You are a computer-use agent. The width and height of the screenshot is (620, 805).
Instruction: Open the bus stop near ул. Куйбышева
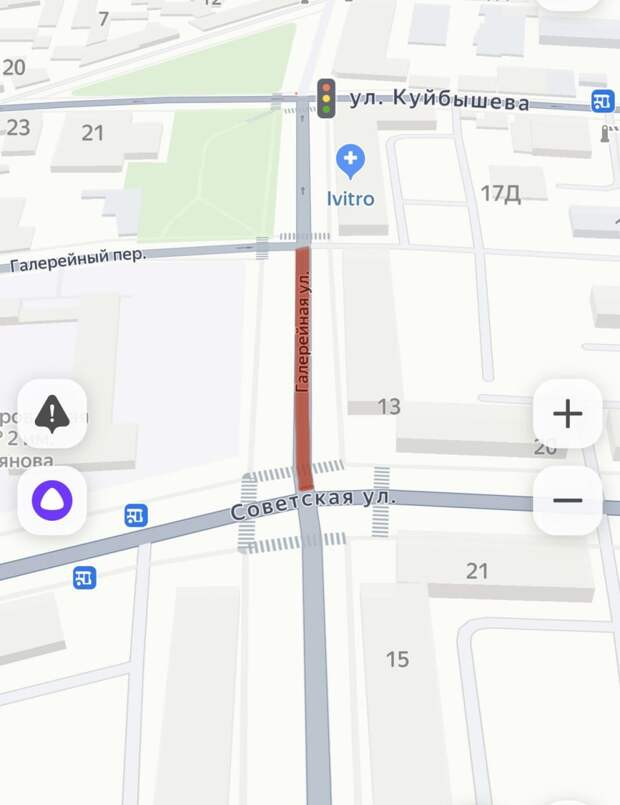click(602, 100)
